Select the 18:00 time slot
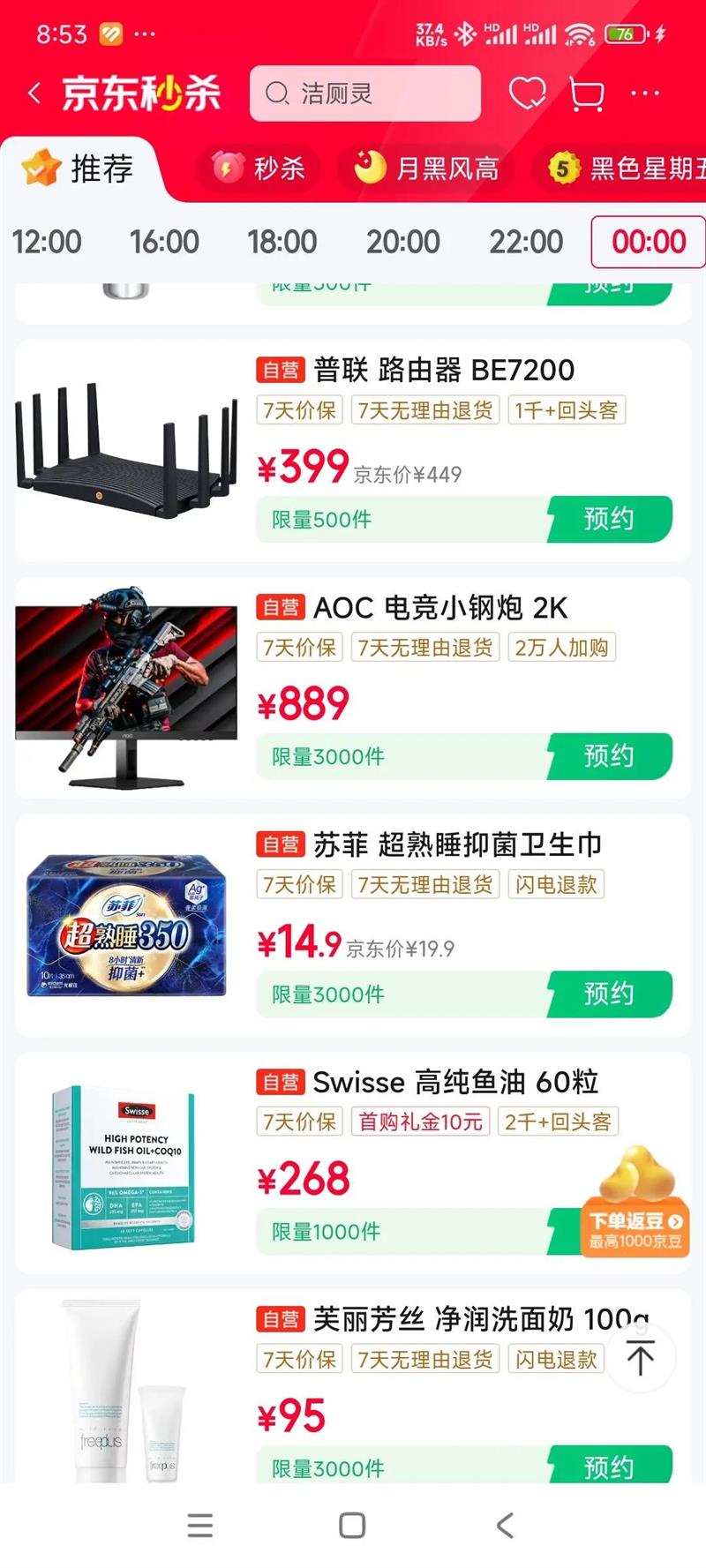This screenshot has width=706, height=1568. pyautogui.click(x=282, y=242)
